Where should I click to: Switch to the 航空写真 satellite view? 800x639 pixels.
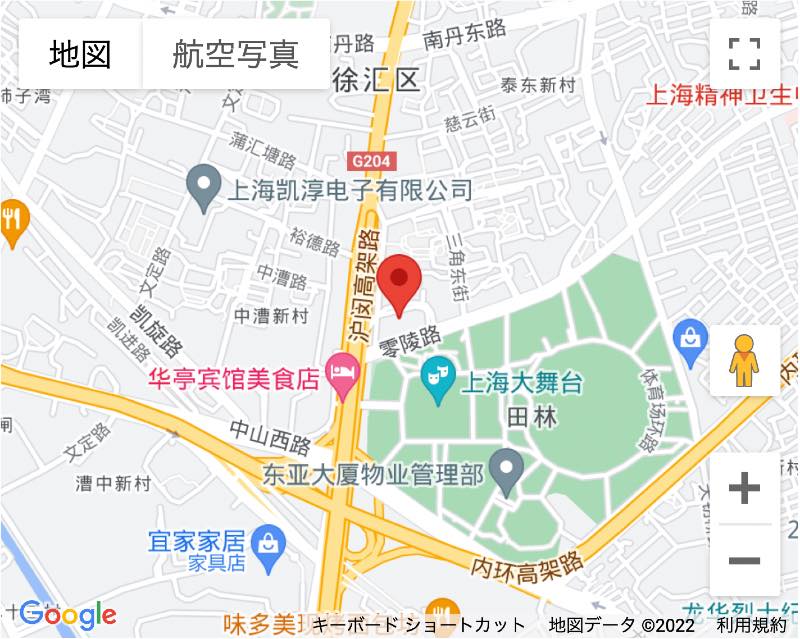tap(236, 54)
